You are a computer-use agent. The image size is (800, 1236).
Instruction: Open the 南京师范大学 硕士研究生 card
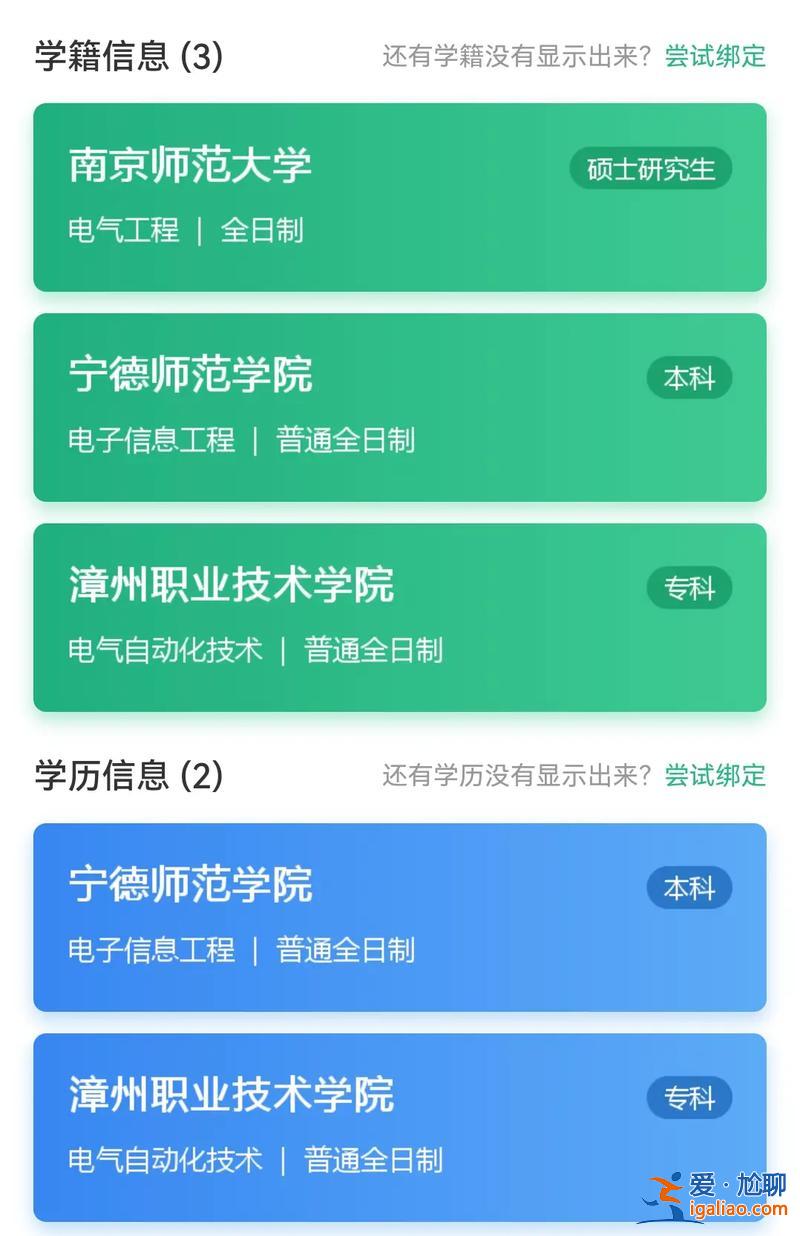click(x=400, y=197)
